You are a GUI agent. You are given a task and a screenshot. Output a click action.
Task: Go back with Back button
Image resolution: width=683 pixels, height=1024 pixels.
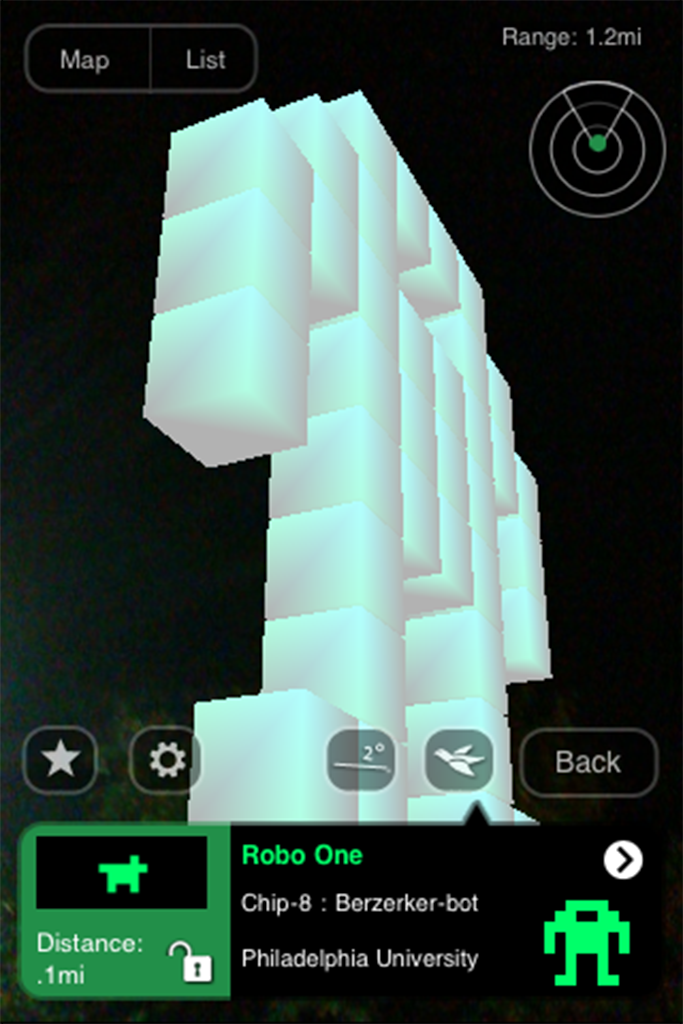tap(588, 762)
